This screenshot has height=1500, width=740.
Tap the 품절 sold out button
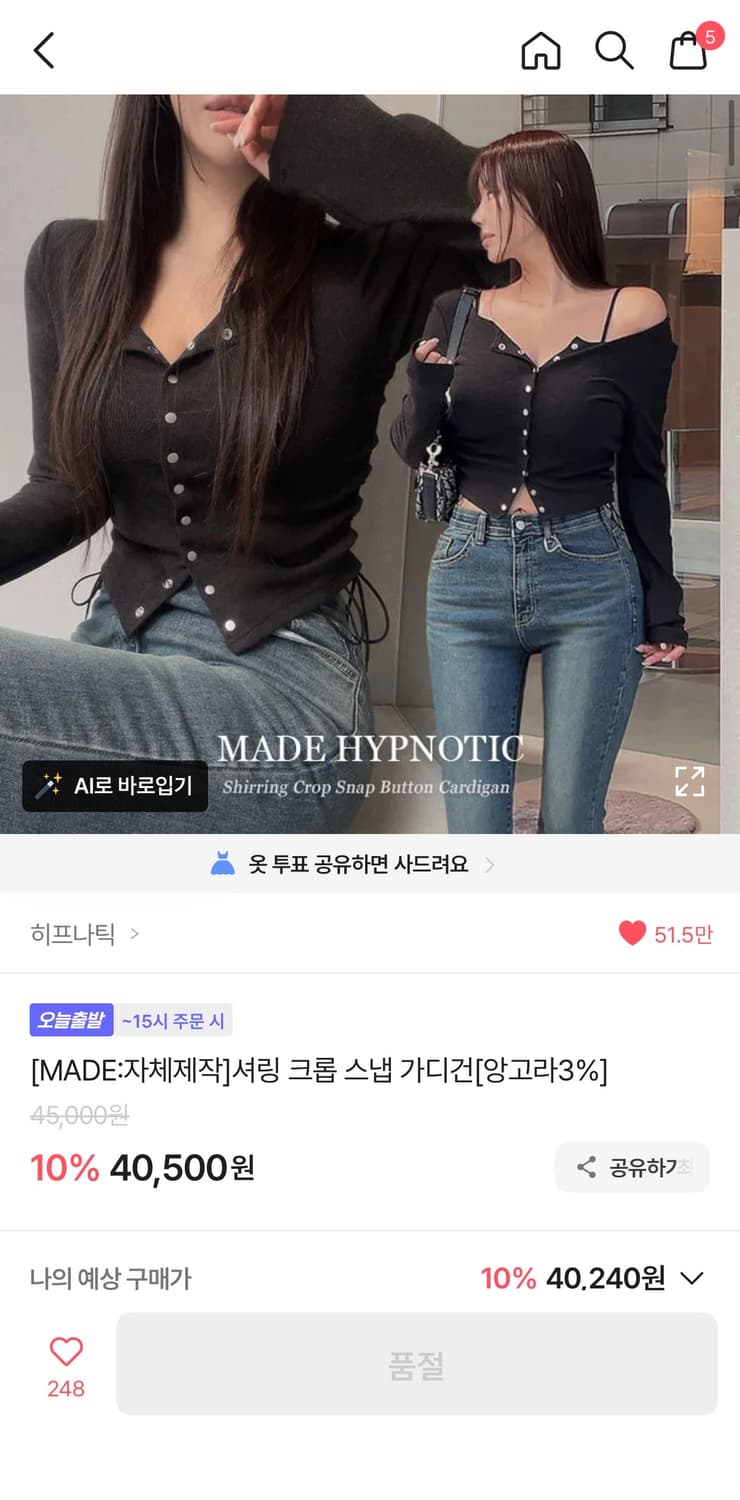click(x=418, y=1363)
